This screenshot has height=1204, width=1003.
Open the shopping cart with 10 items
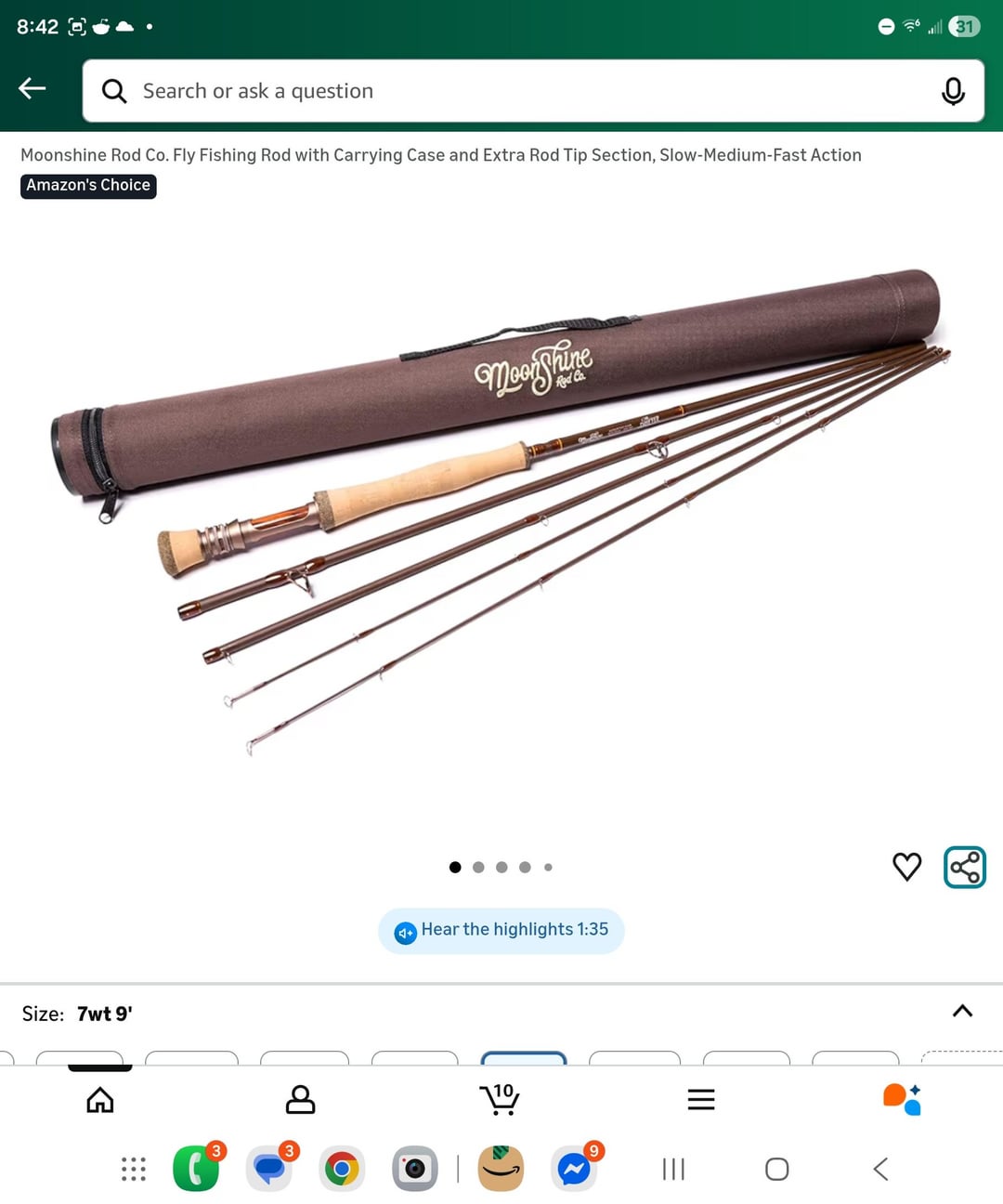point(501,1099)
